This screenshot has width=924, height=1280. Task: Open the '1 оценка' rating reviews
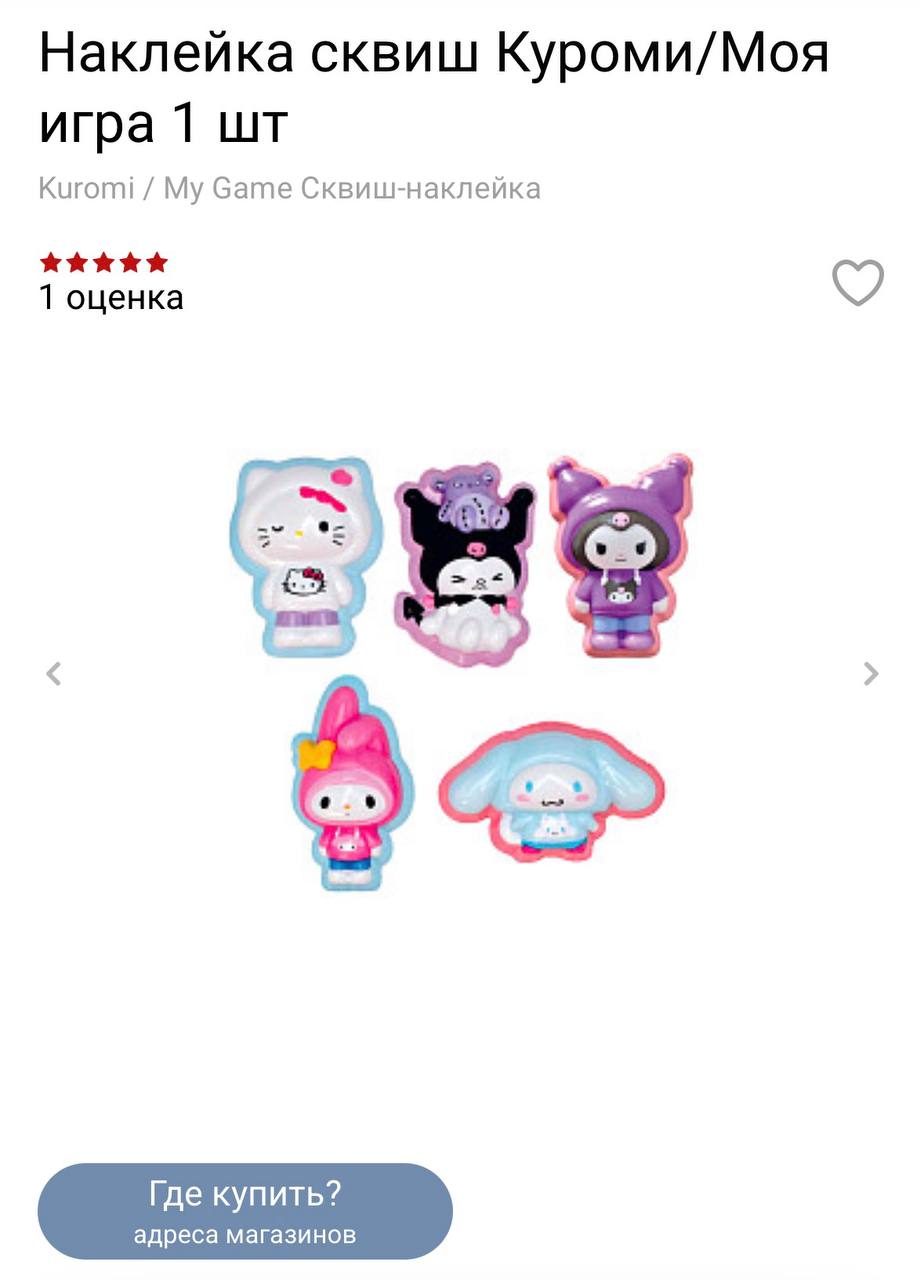click(x=111, y=297)
